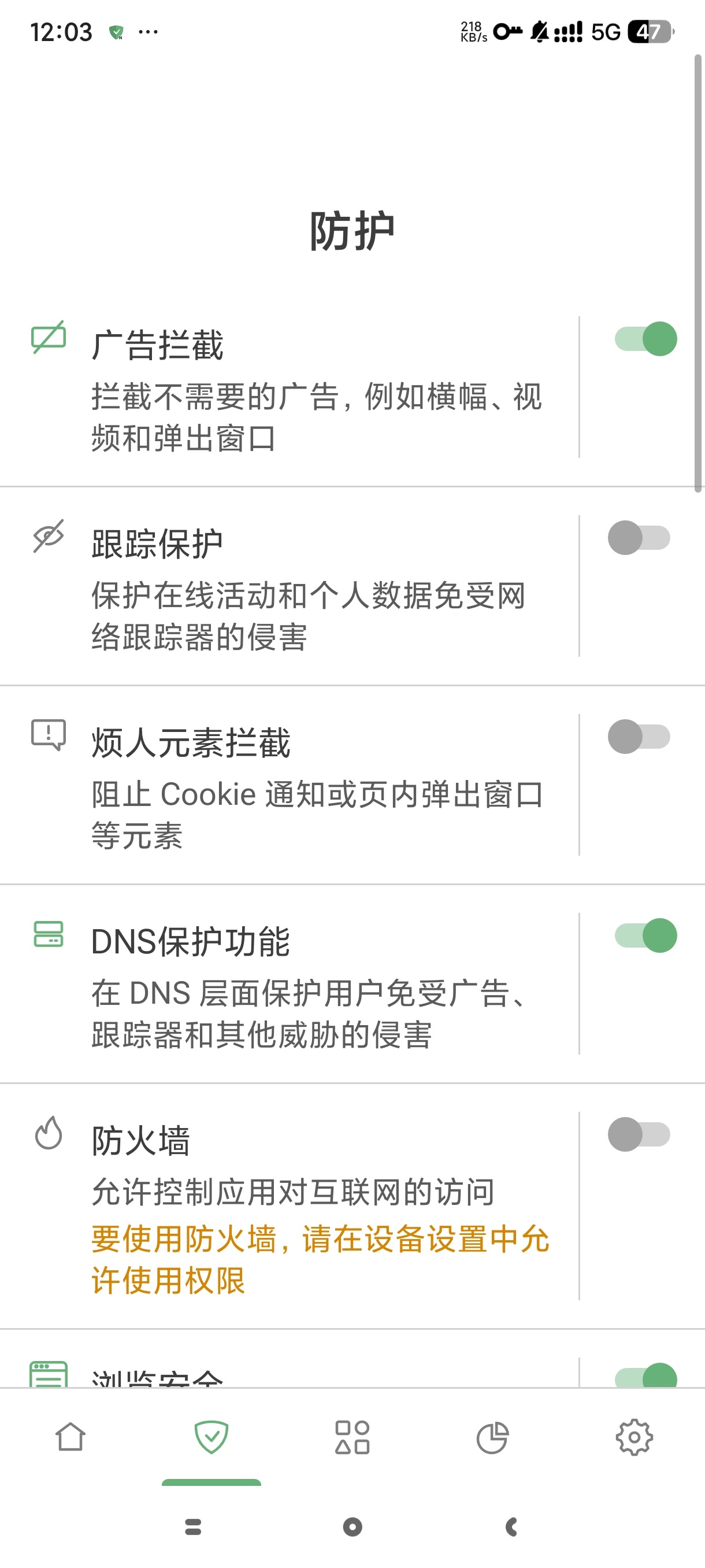Screen dimensions: 705x1568
Task: Select the shield protection tab
Action: [211, 1438]
